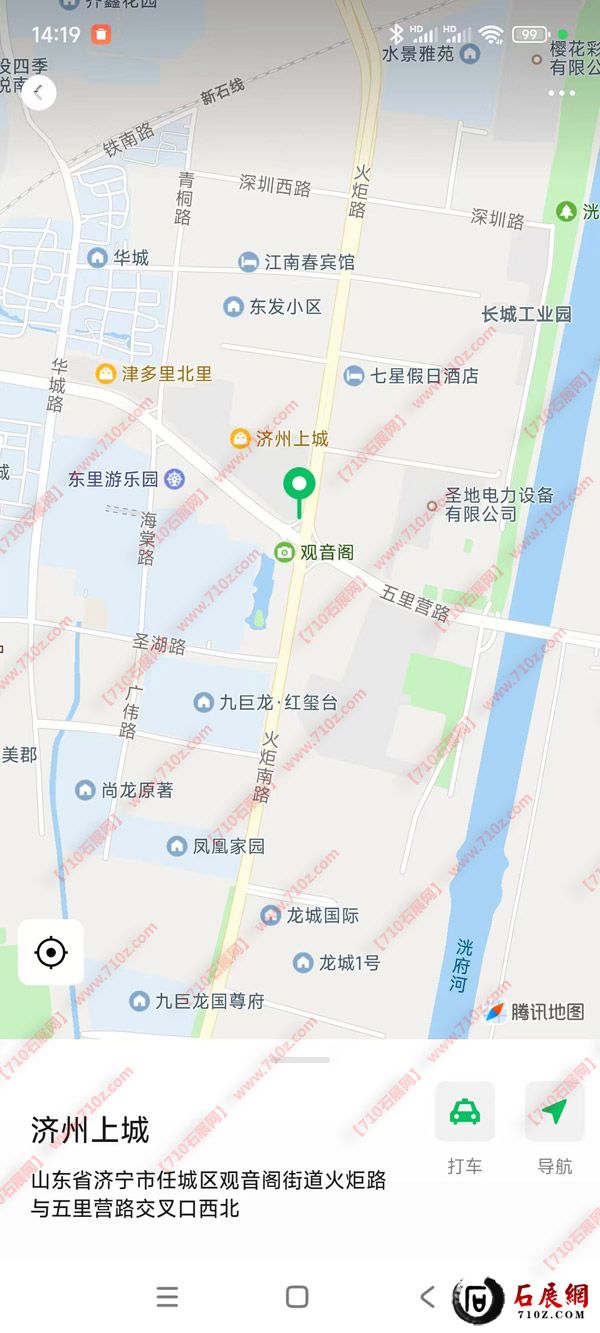Tap 打车 to hail a taxi
Image resolution: width=600 pixels, height=1333 pixels.
pyautogui.click(x=464, y=1112)
